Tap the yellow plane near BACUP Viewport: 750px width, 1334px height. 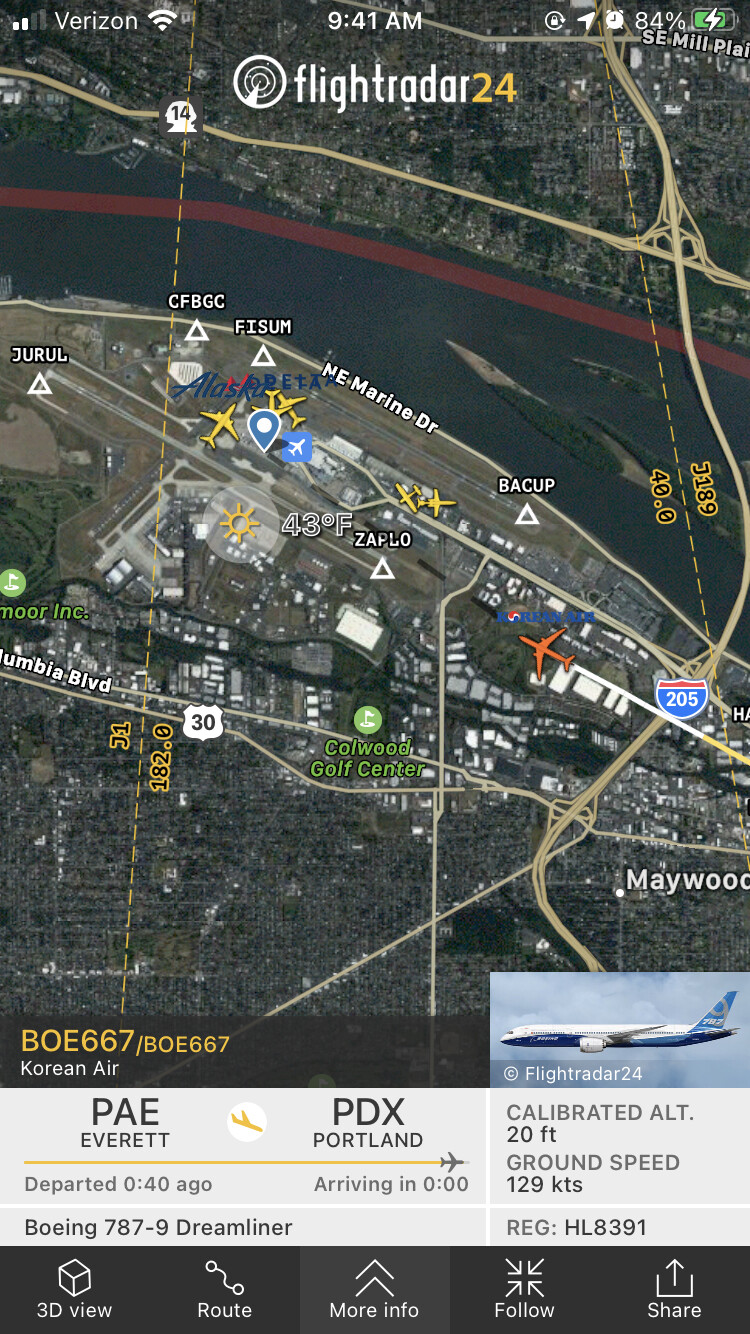pos(425,499)
